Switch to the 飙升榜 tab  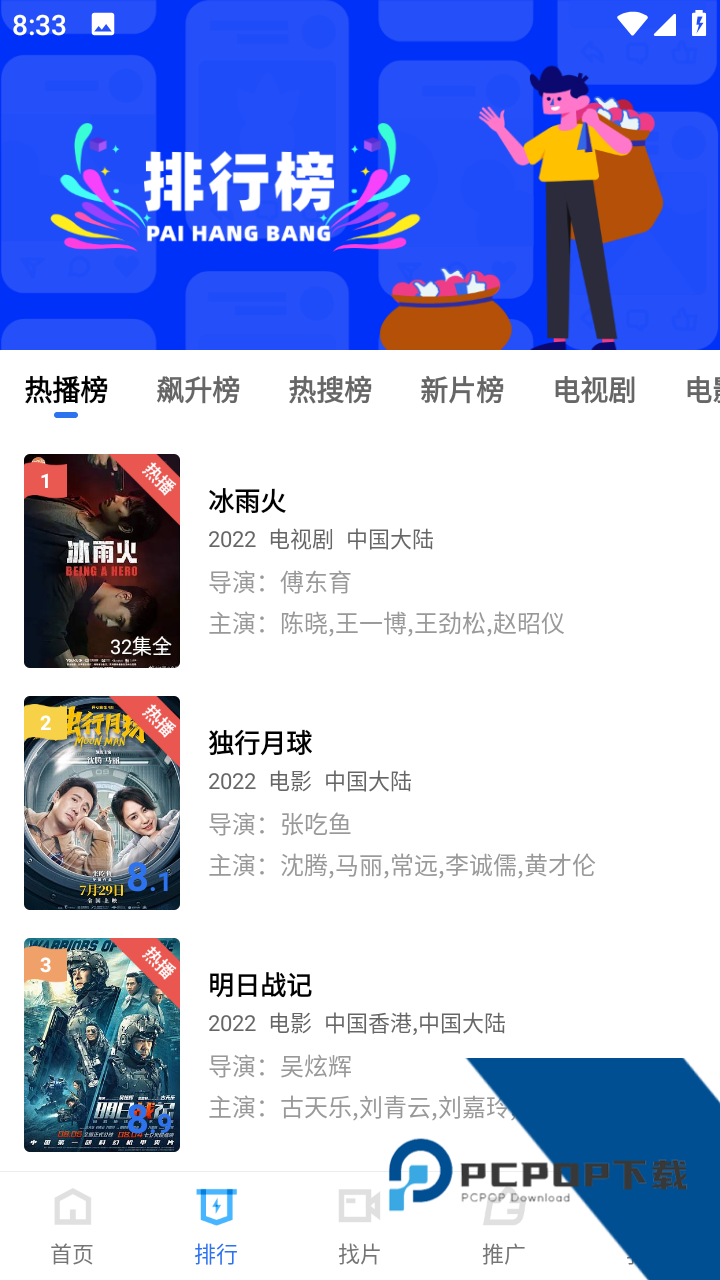[198, 390]
